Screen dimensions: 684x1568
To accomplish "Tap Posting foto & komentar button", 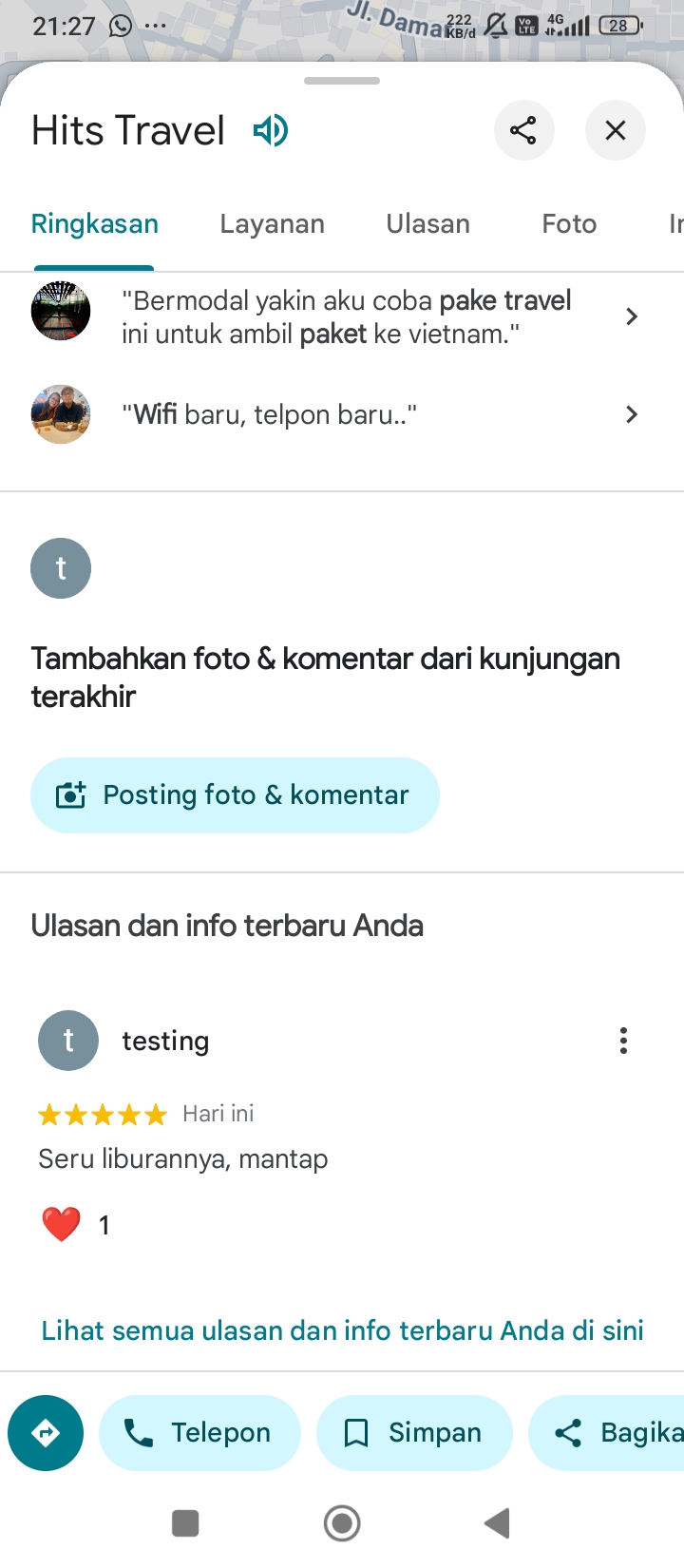I will [x=235, y=795].
